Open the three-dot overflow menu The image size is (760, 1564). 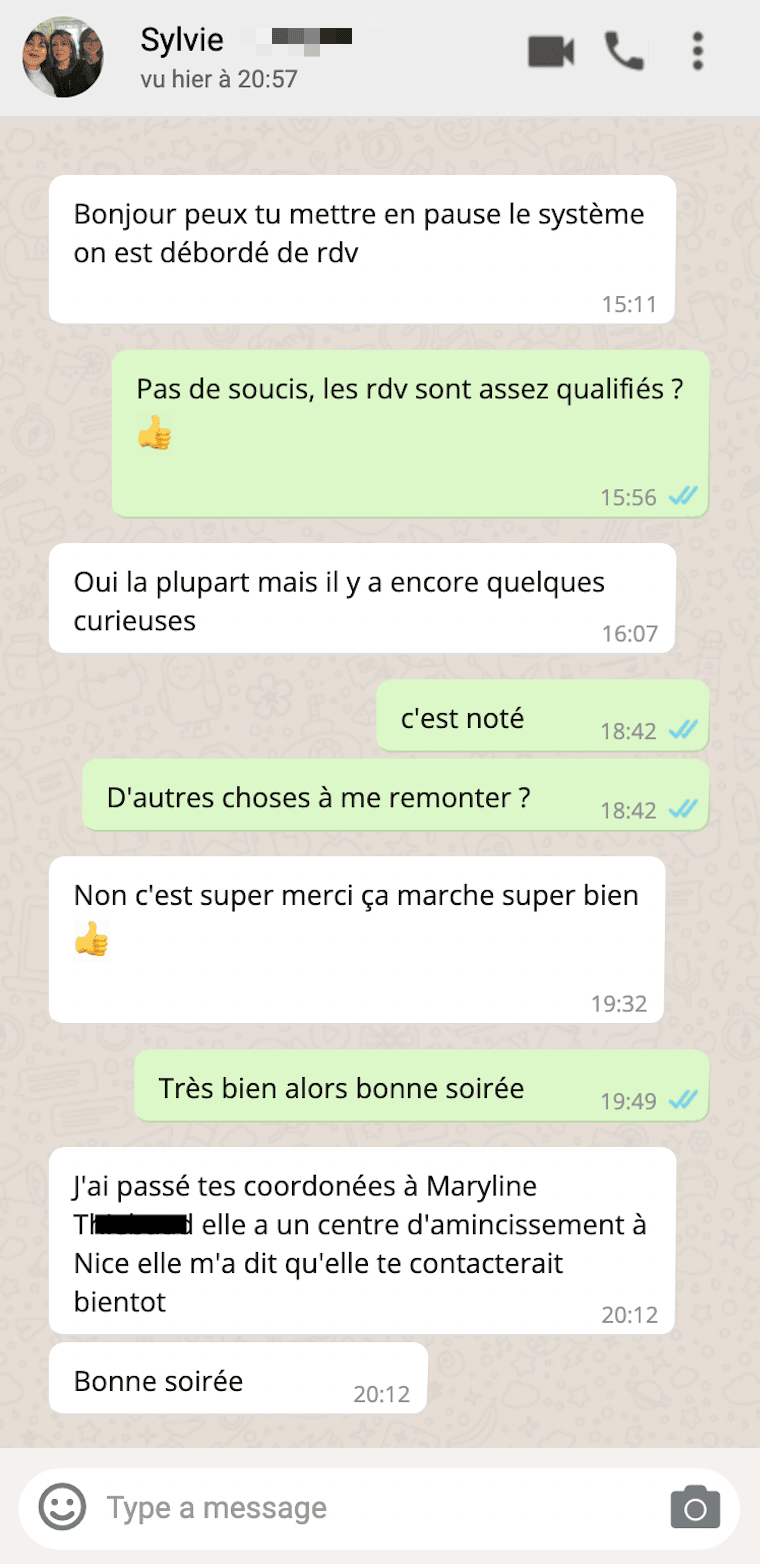698,51
